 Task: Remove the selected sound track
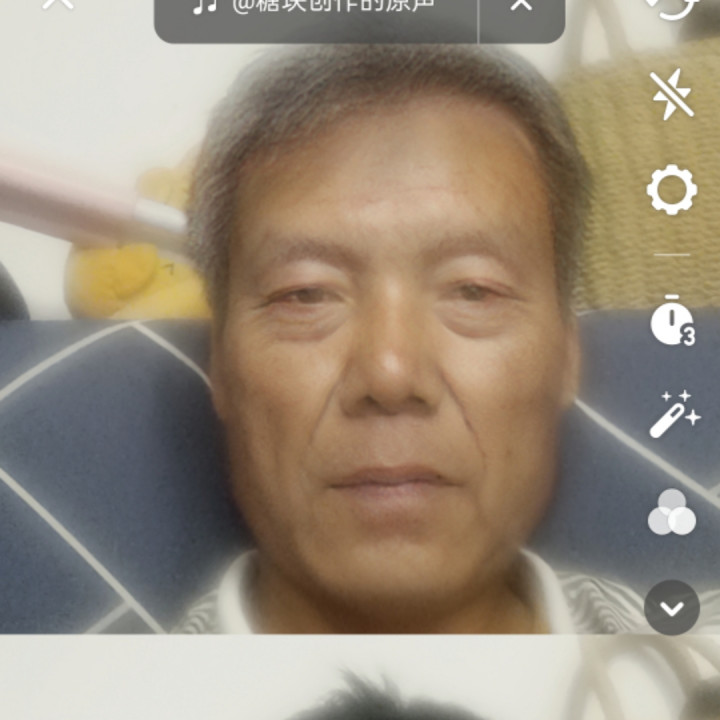coord(521,8)
